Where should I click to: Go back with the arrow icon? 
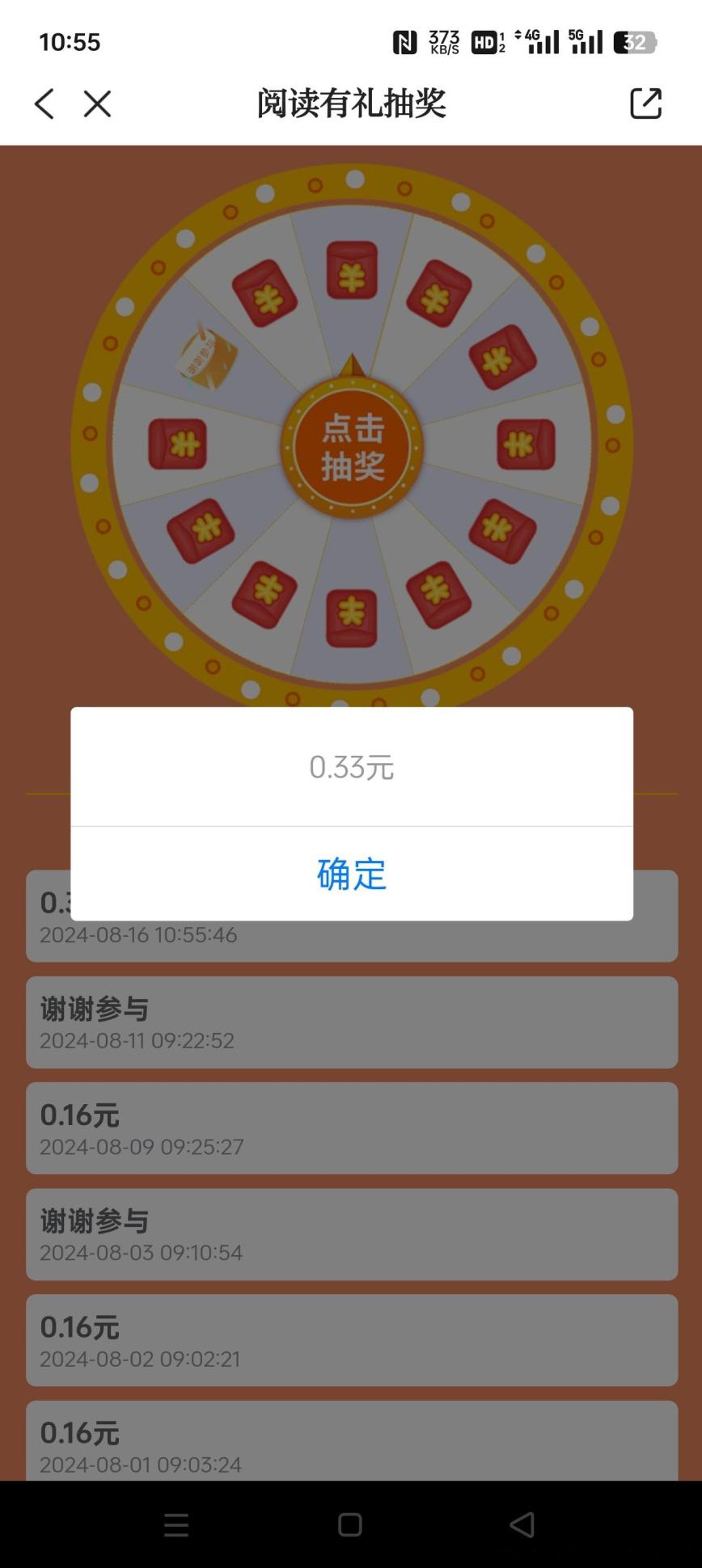[44, 103]
